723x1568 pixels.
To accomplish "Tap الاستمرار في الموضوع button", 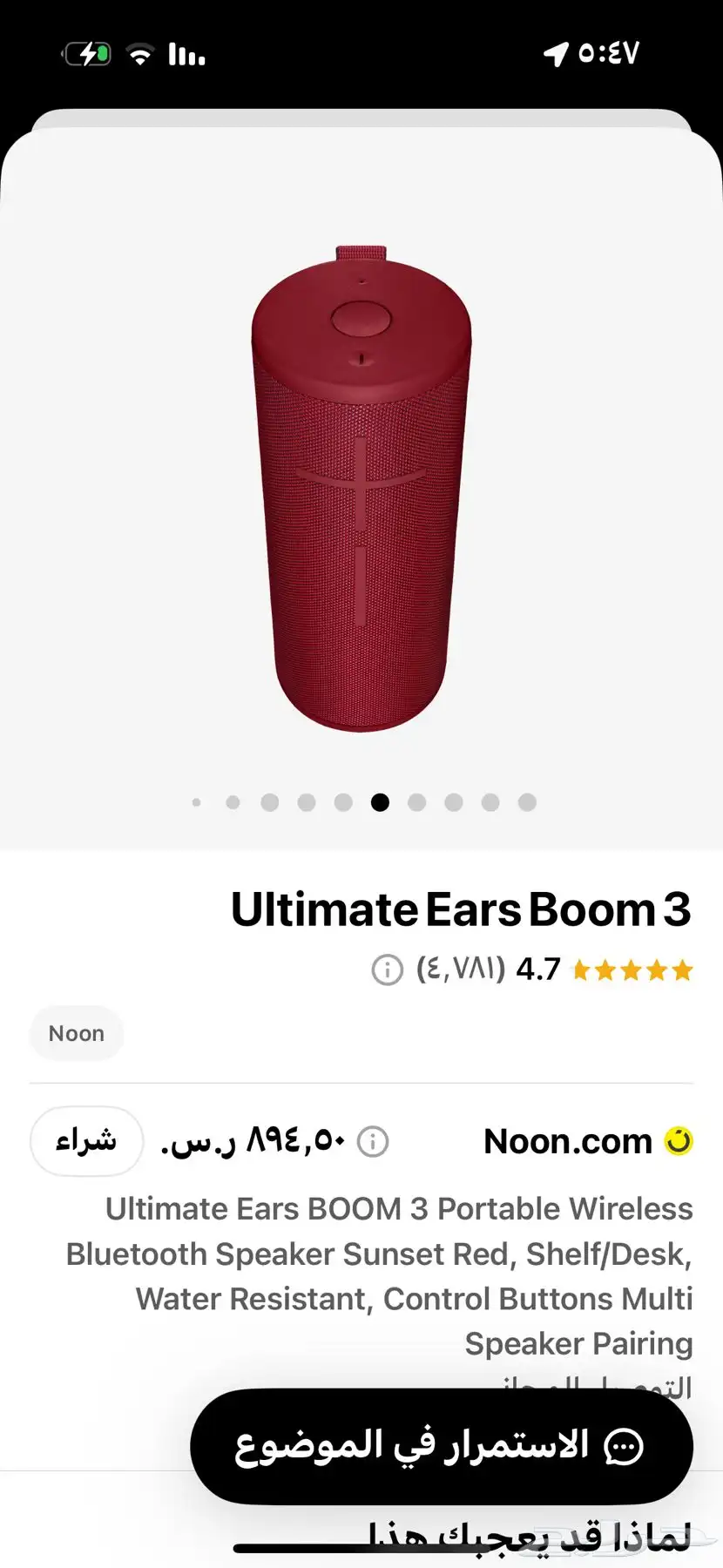I will point(442,1447).
